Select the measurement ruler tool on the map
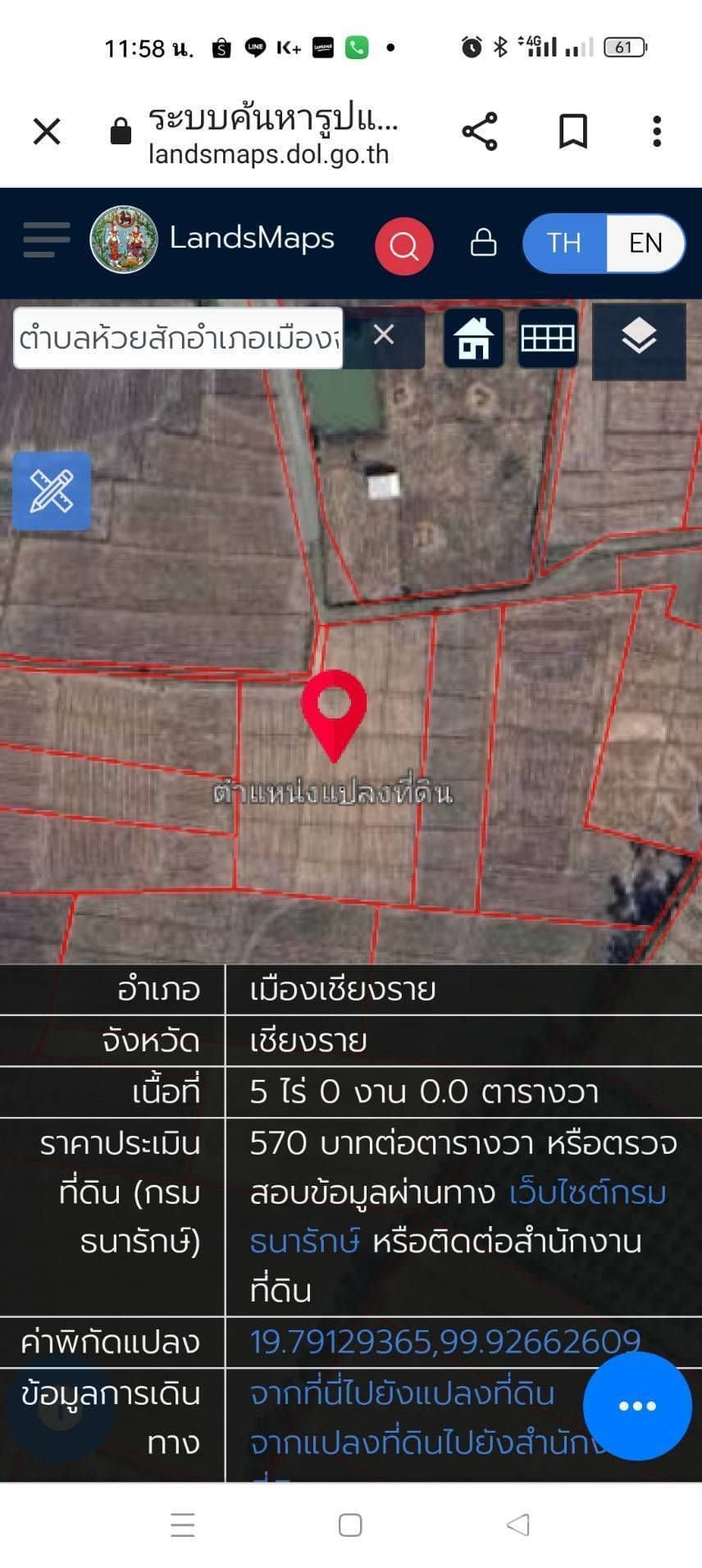702x1568 pixels. pos(52,491)
